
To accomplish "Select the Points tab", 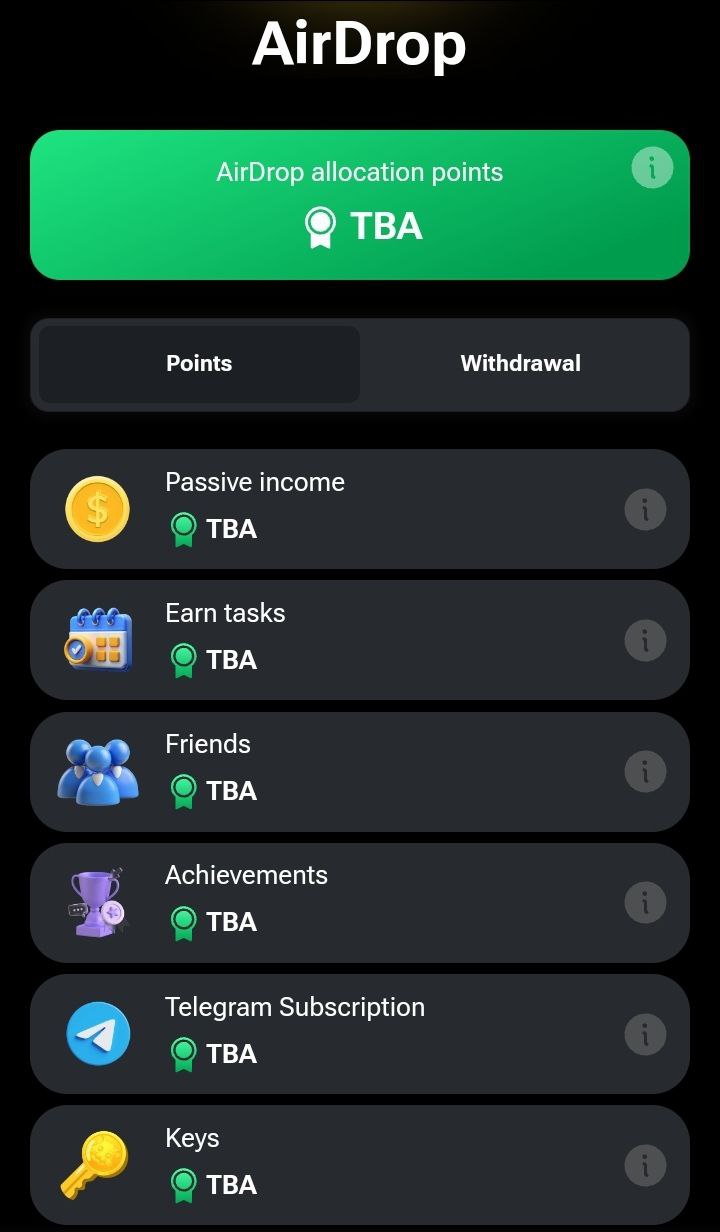I will click(199, 364).
